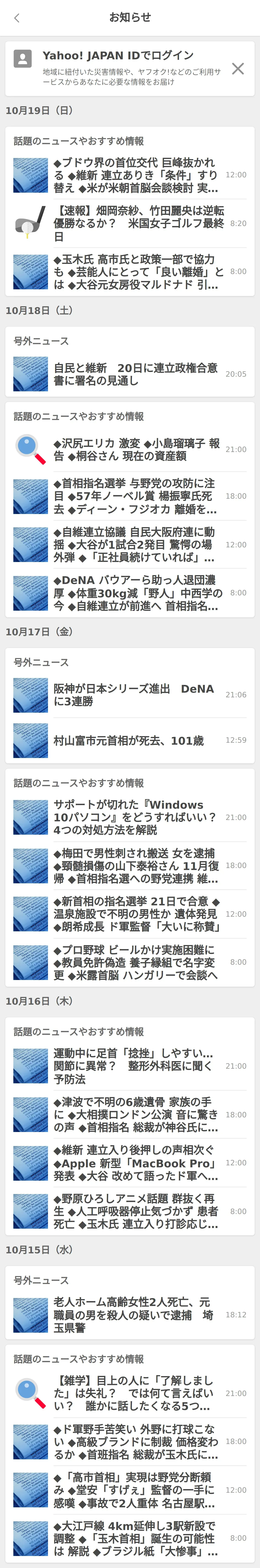Open the Apple 新型 MacBook Pro digest

tap(135, 1163)
